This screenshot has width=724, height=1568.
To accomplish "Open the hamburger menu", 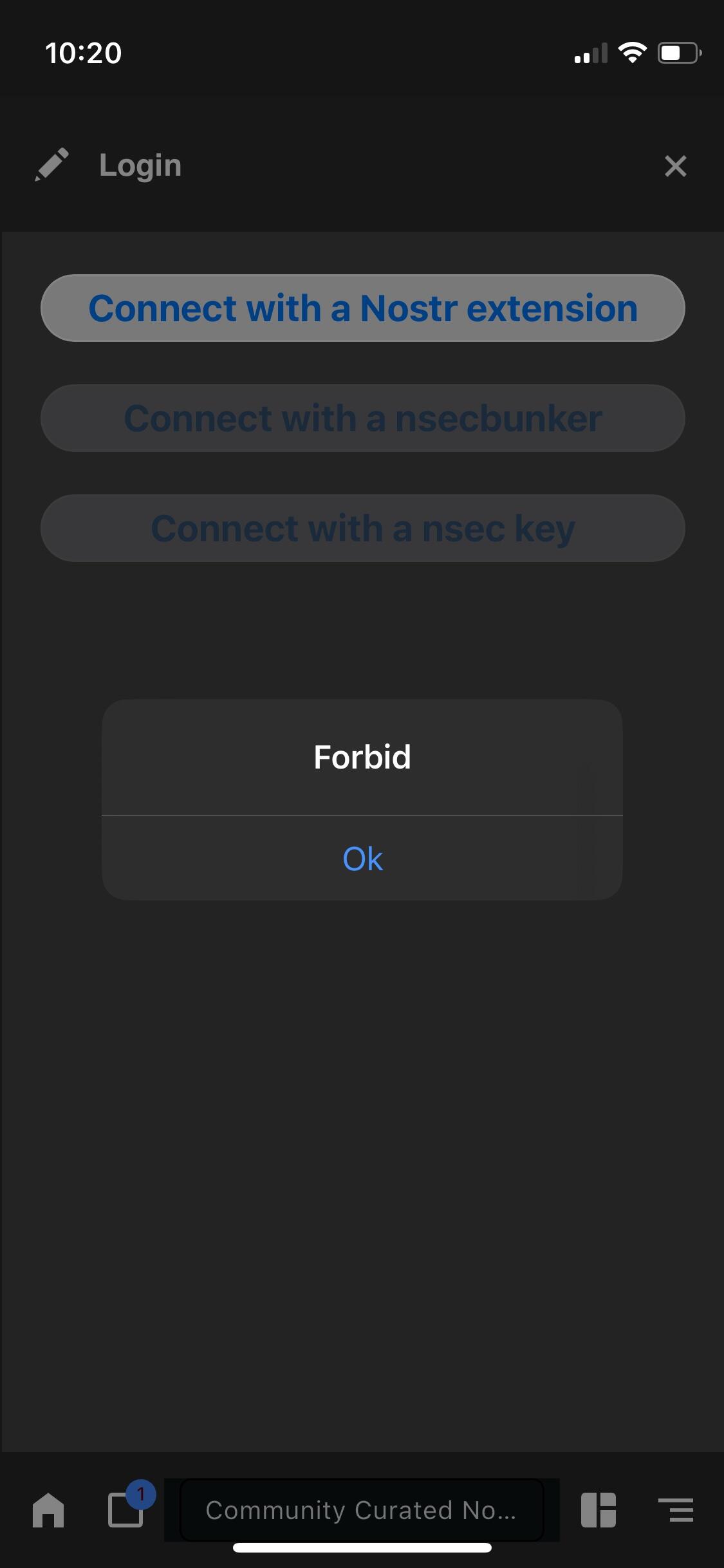I will pyautogui.click(x=676, y=1510).
